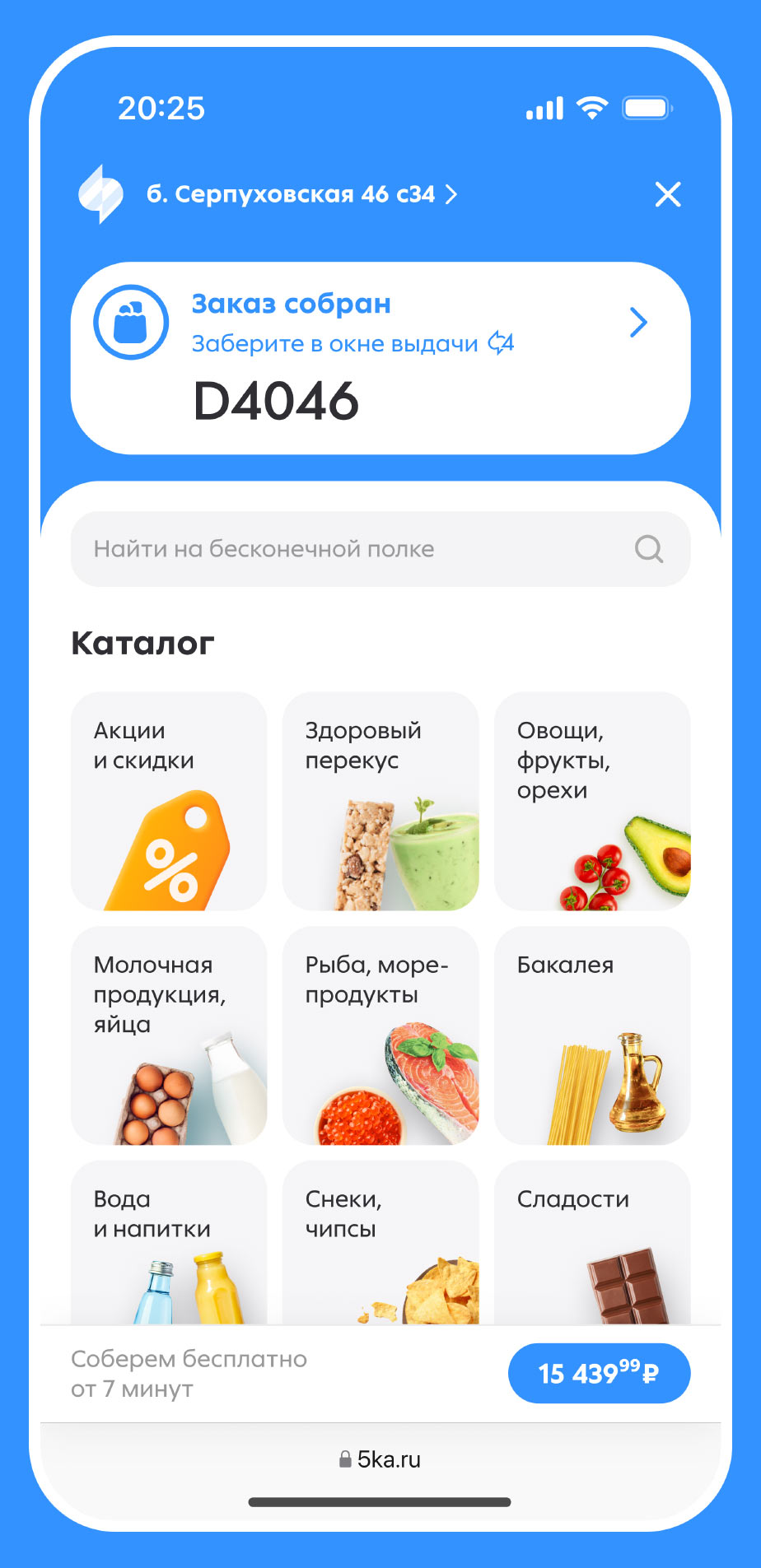Image resolution: width=761 pixels, height=1568 pixels.
Task: Open Овощи, фрукты, орехи category
Action: 591,801
